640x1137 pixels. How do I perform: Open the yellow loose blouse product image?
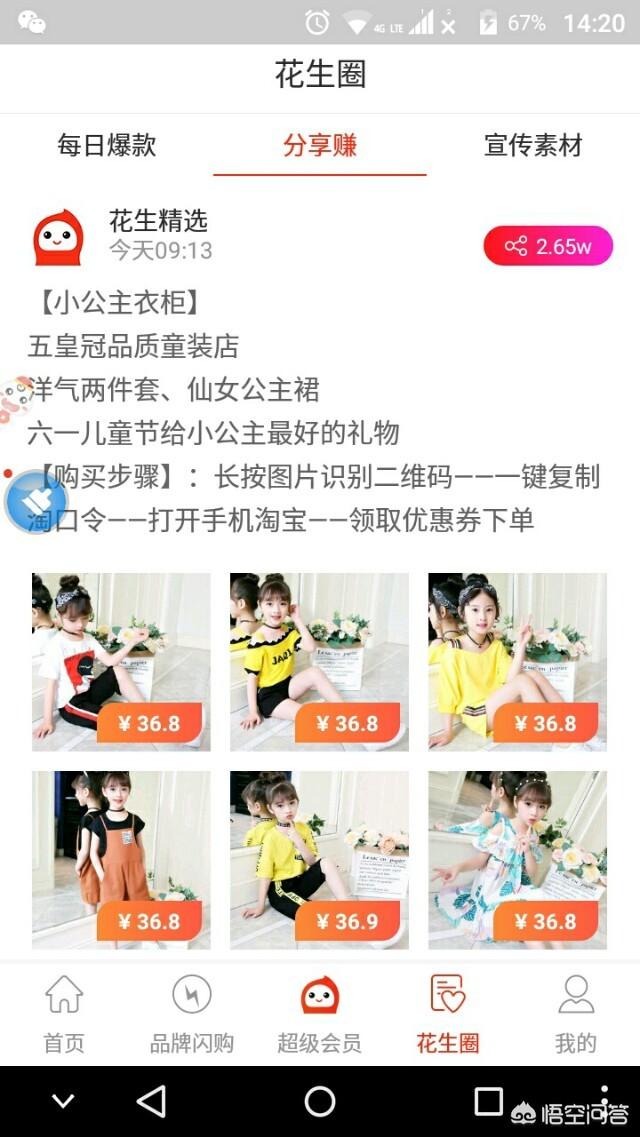coord(517,661)
